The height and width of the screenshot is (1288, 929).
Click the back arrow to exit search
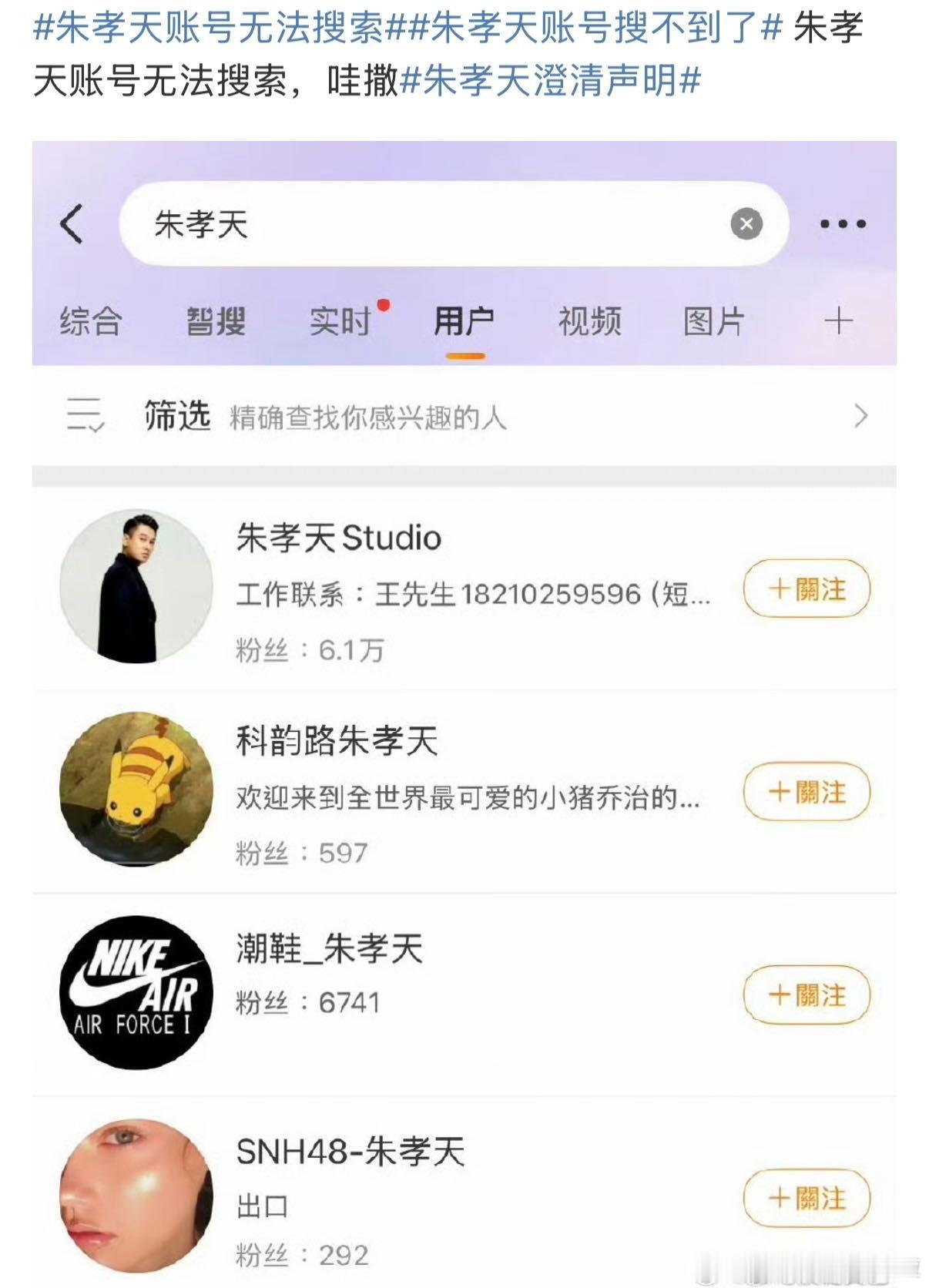point(72,226)
